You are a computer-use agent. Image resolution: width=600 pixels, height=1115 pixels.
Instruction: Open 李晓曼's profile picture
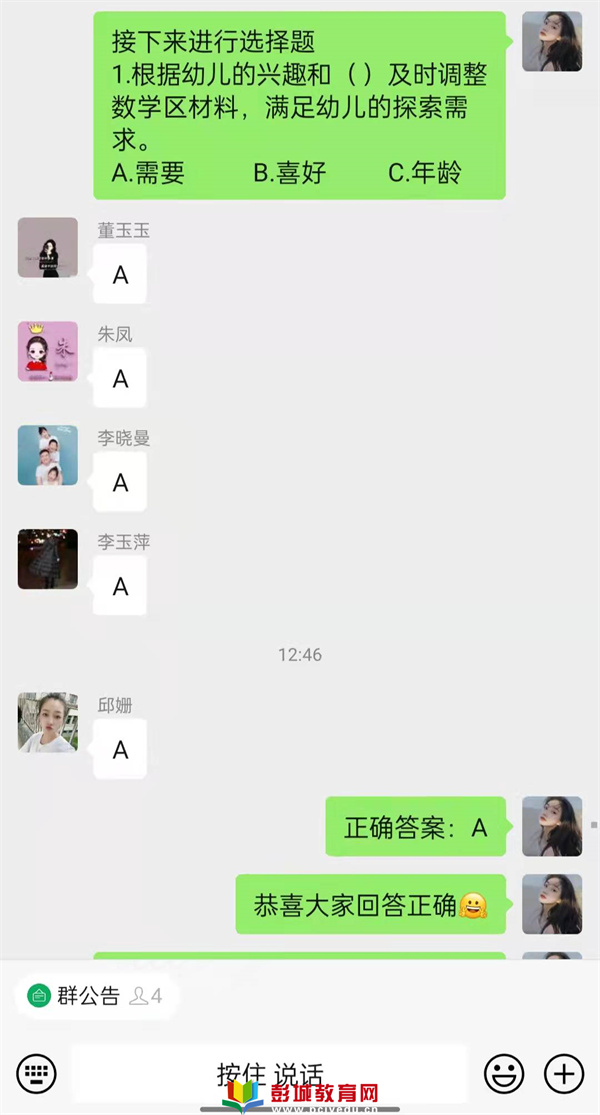point(47,456)
